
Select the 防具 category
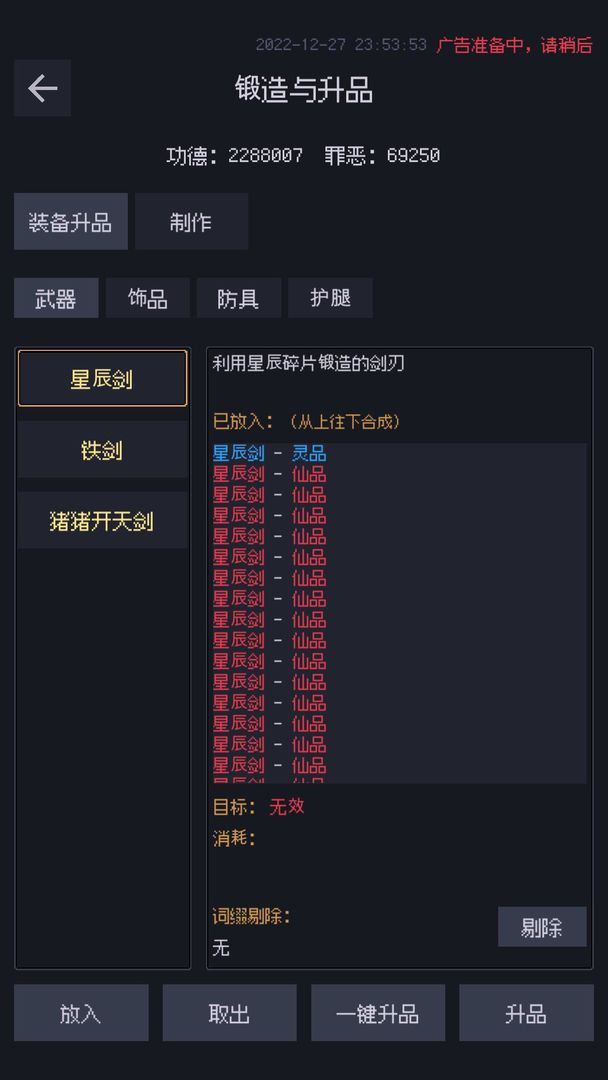coord(238,298)
